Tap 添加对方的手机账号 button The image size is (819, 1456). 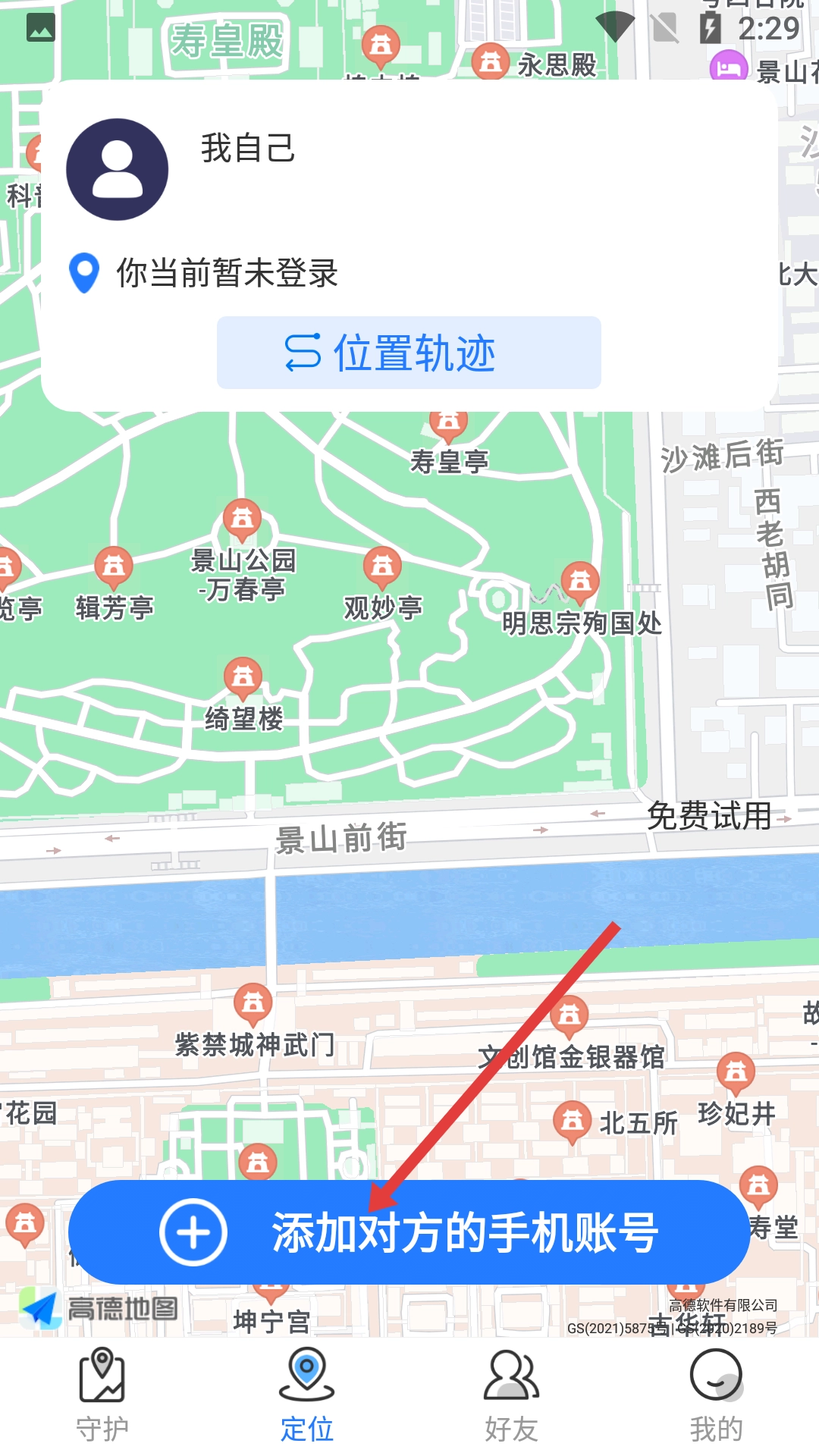pos(409,1232)
